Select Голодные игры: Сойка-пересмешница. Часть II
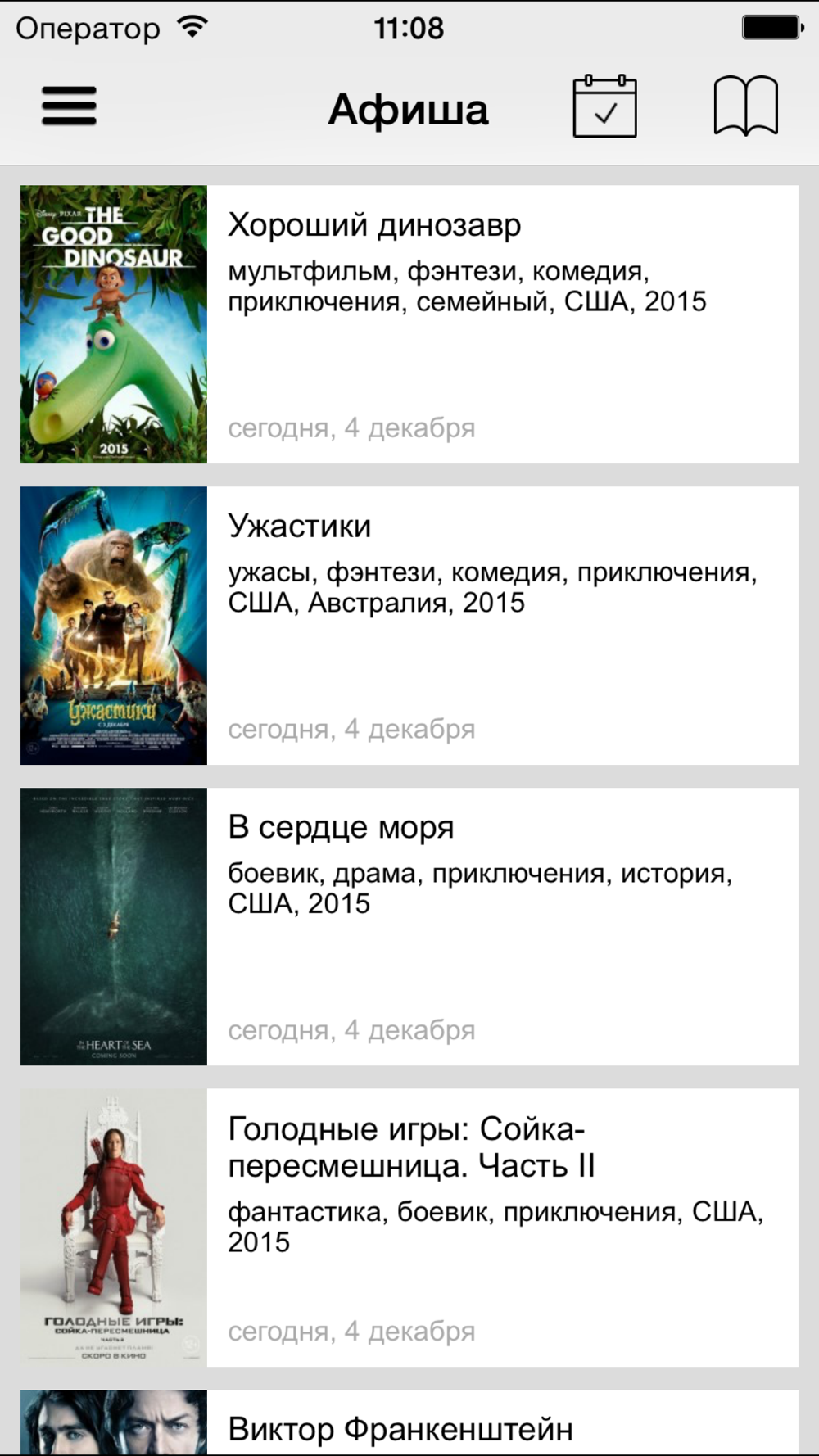This screenshot has height=1456, width=819. click(x=409, y=1228)
